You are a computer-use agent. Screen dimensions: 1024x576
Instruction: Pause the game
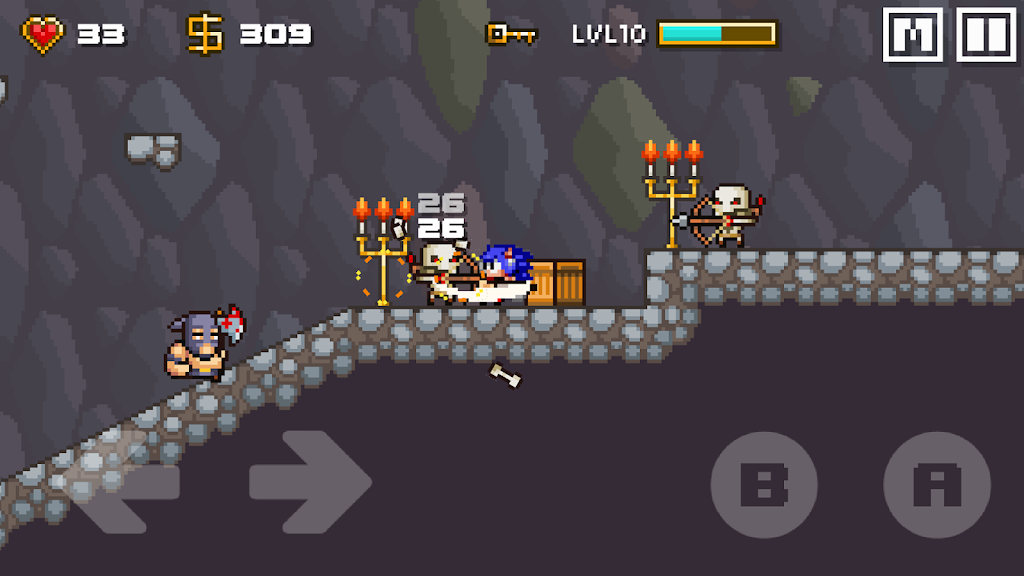pyautogui.click(x=986, y=35)
